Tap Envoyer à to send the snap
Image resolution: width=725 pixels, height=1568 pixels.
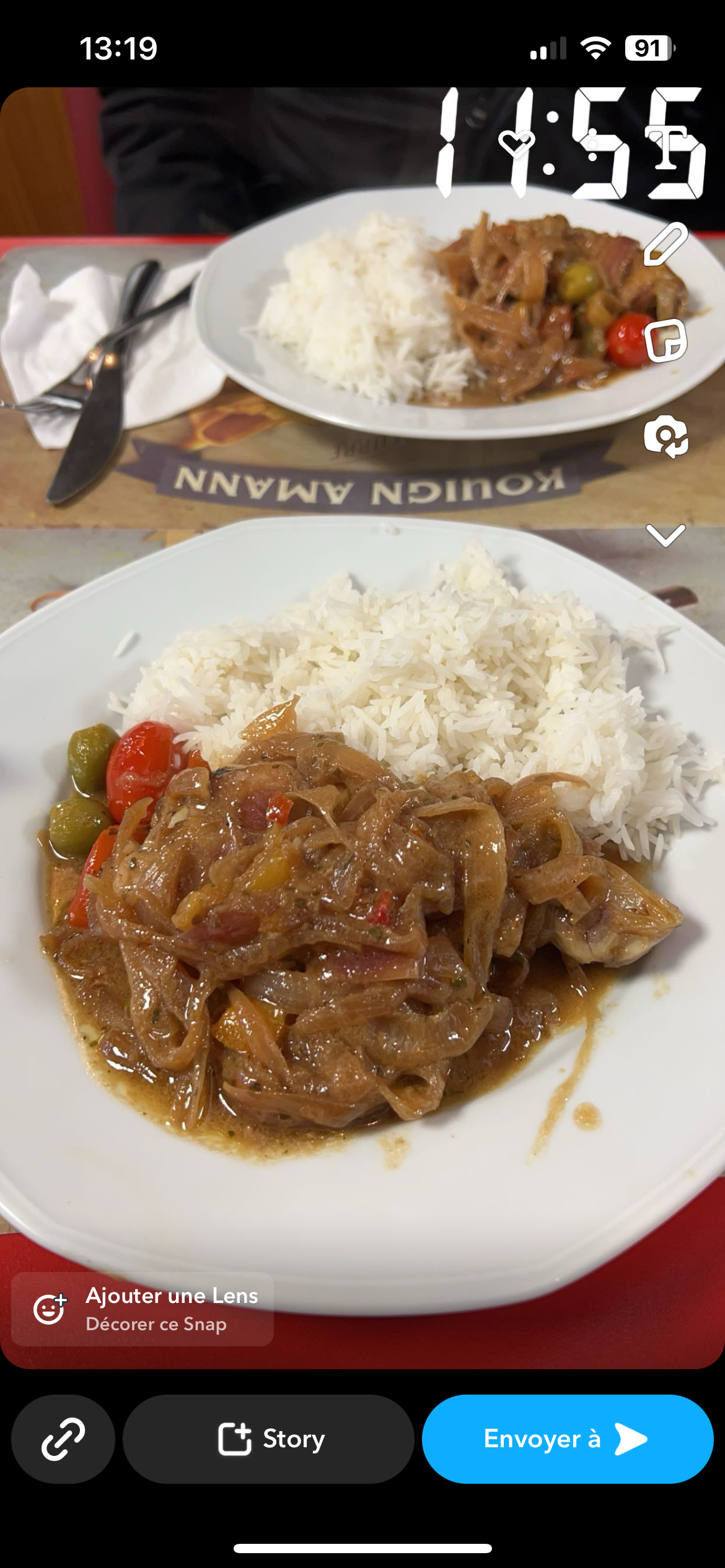pyautogui.click(x=567, y=1439)
